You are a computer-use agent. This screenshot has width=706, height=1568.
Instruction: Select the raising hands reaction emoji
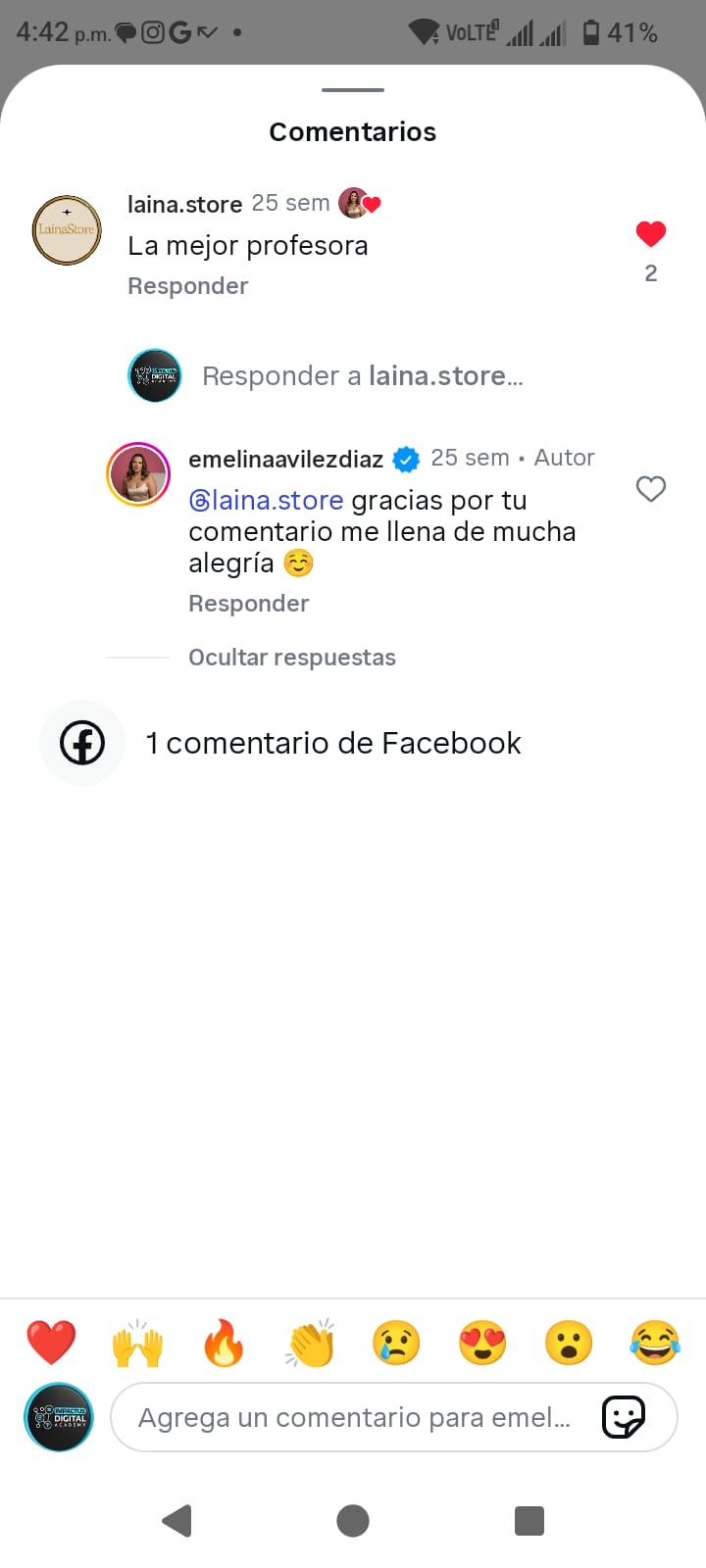(x=137, y=1343)
